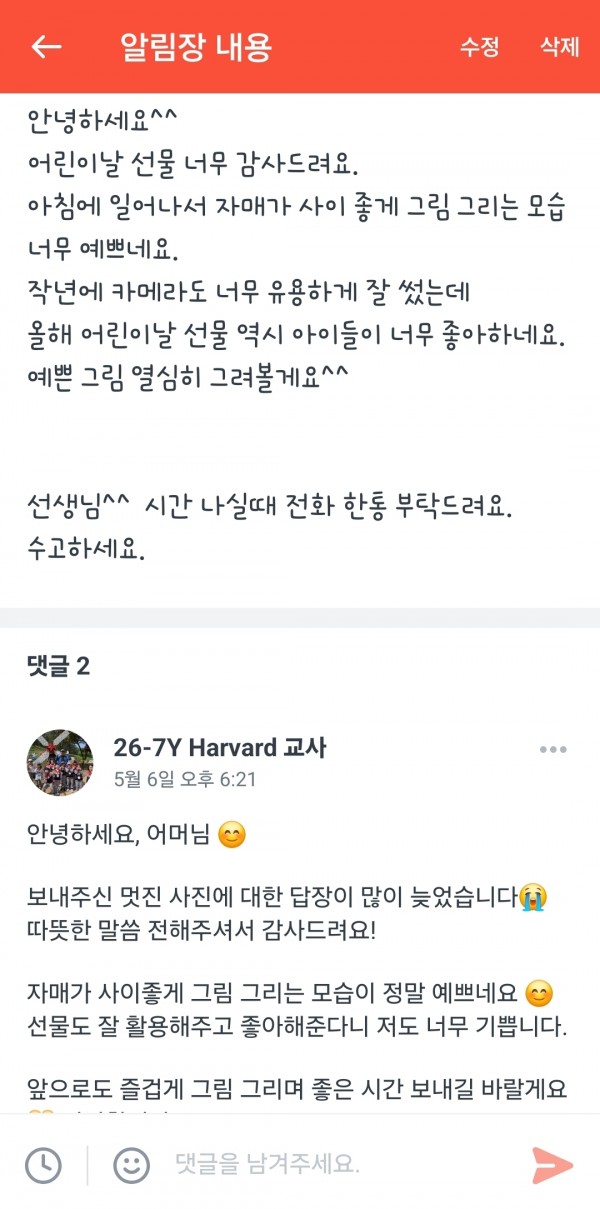
Task: Open the emoji smiley picker
Action: (x=131, y=1164)
